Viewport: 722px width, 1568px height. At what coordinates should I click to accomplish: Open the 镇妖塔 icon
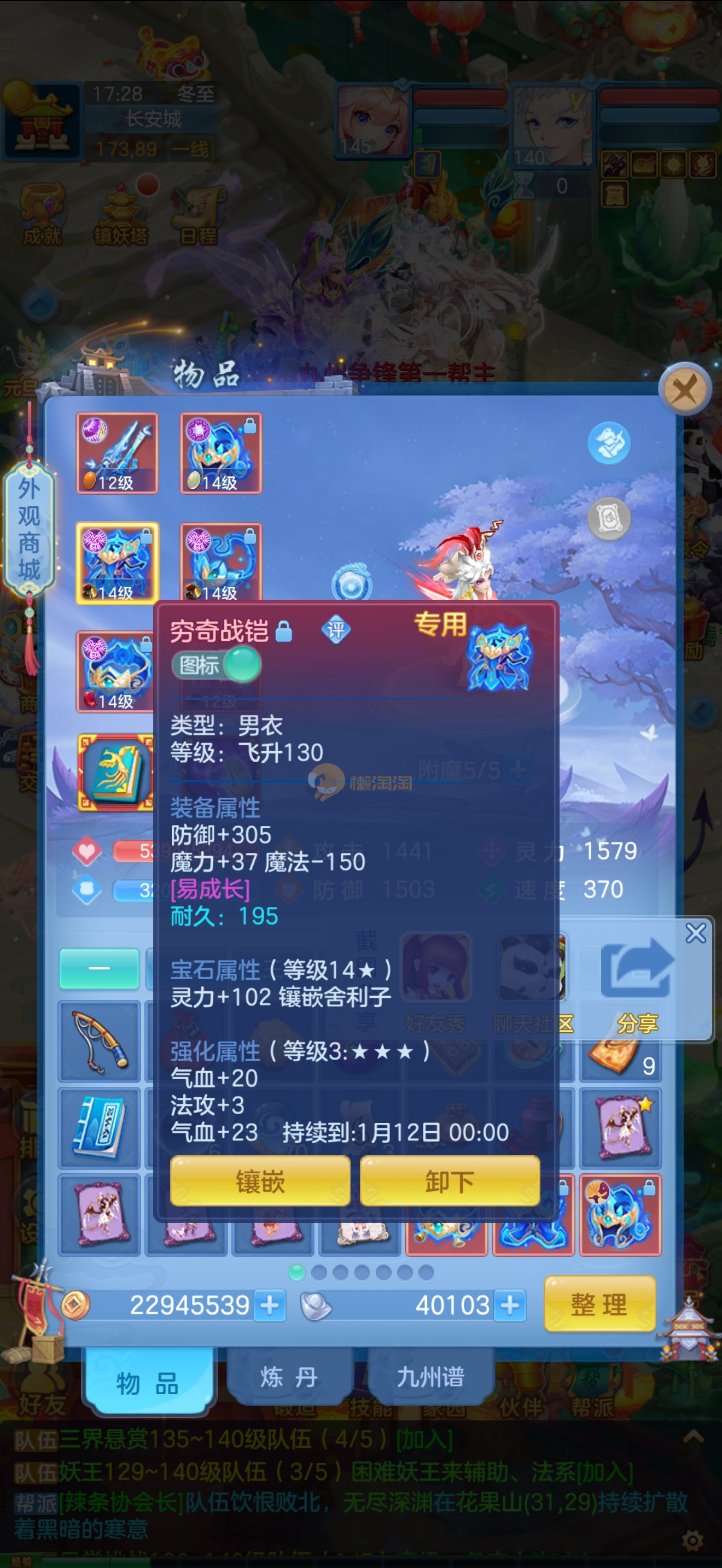120,214
